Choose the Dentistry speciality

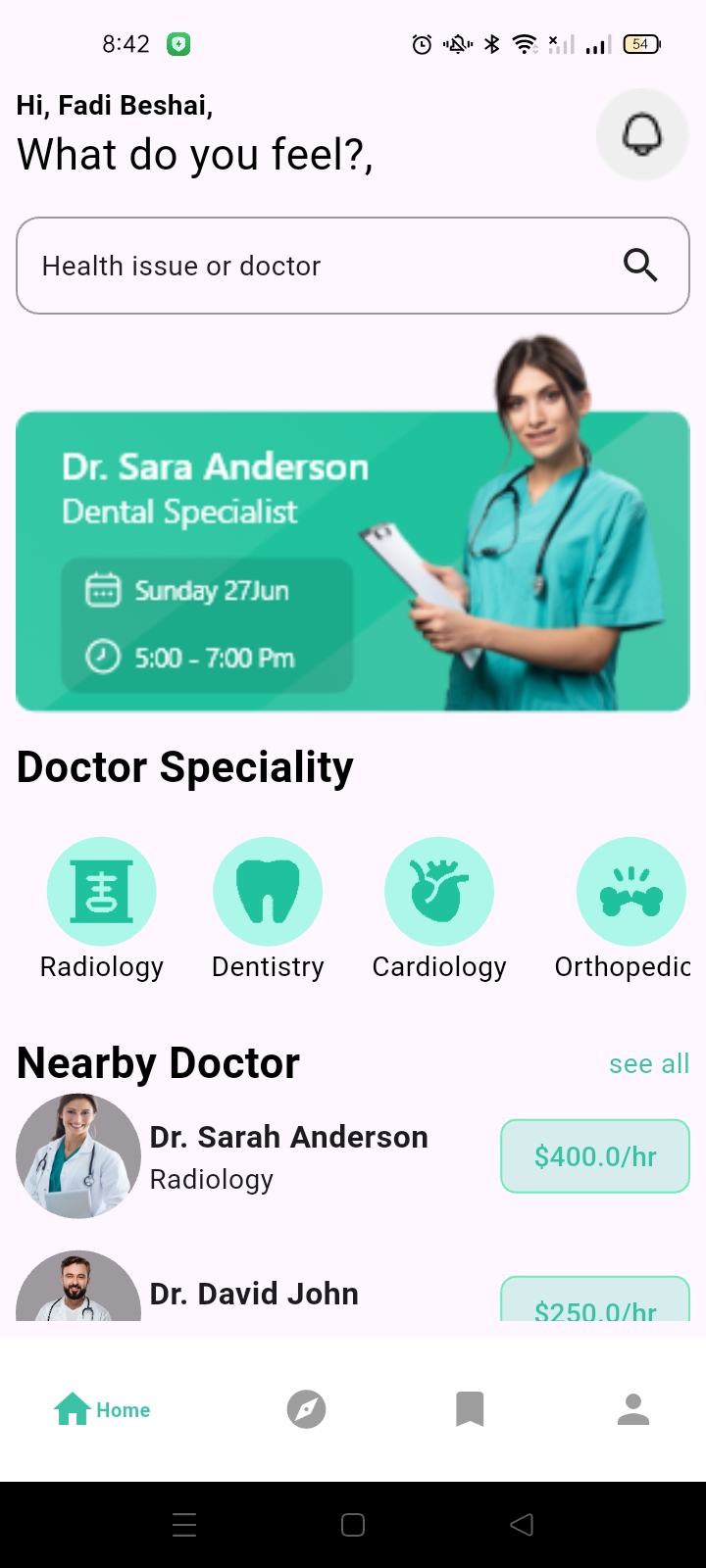tap(268, 892)
